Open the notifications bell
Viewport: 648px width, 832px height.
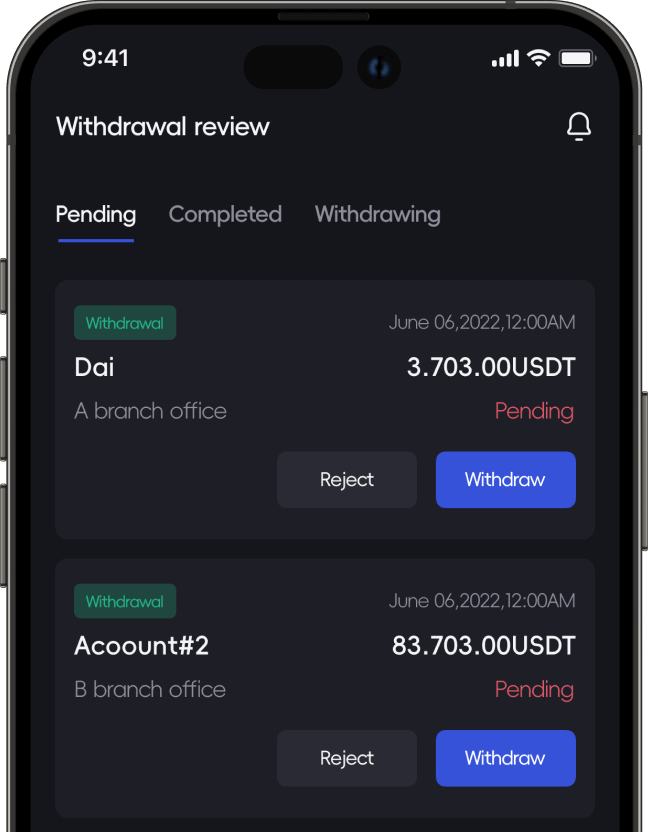tap(578, 127)
